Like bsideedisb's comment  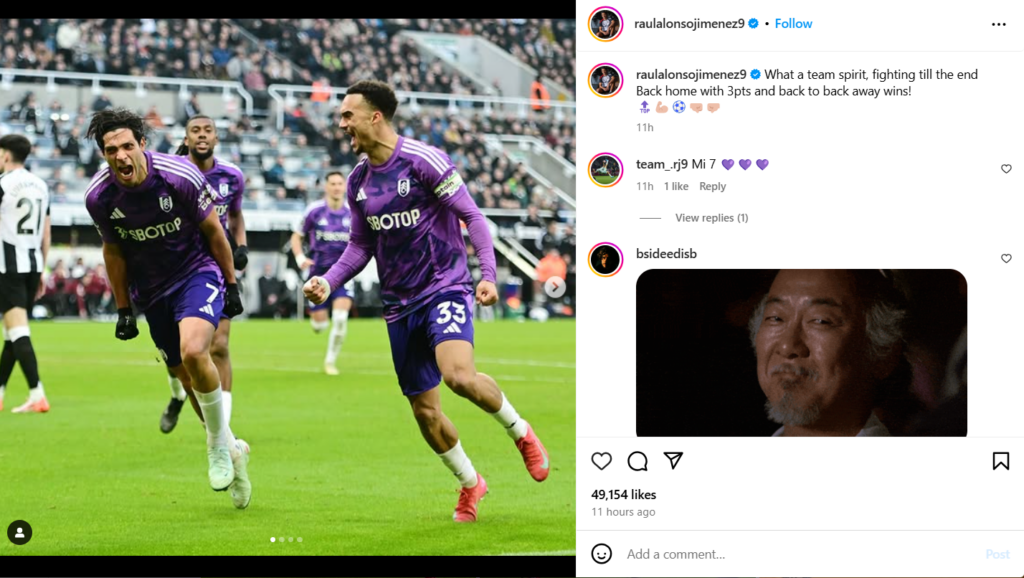(1006, 258)
